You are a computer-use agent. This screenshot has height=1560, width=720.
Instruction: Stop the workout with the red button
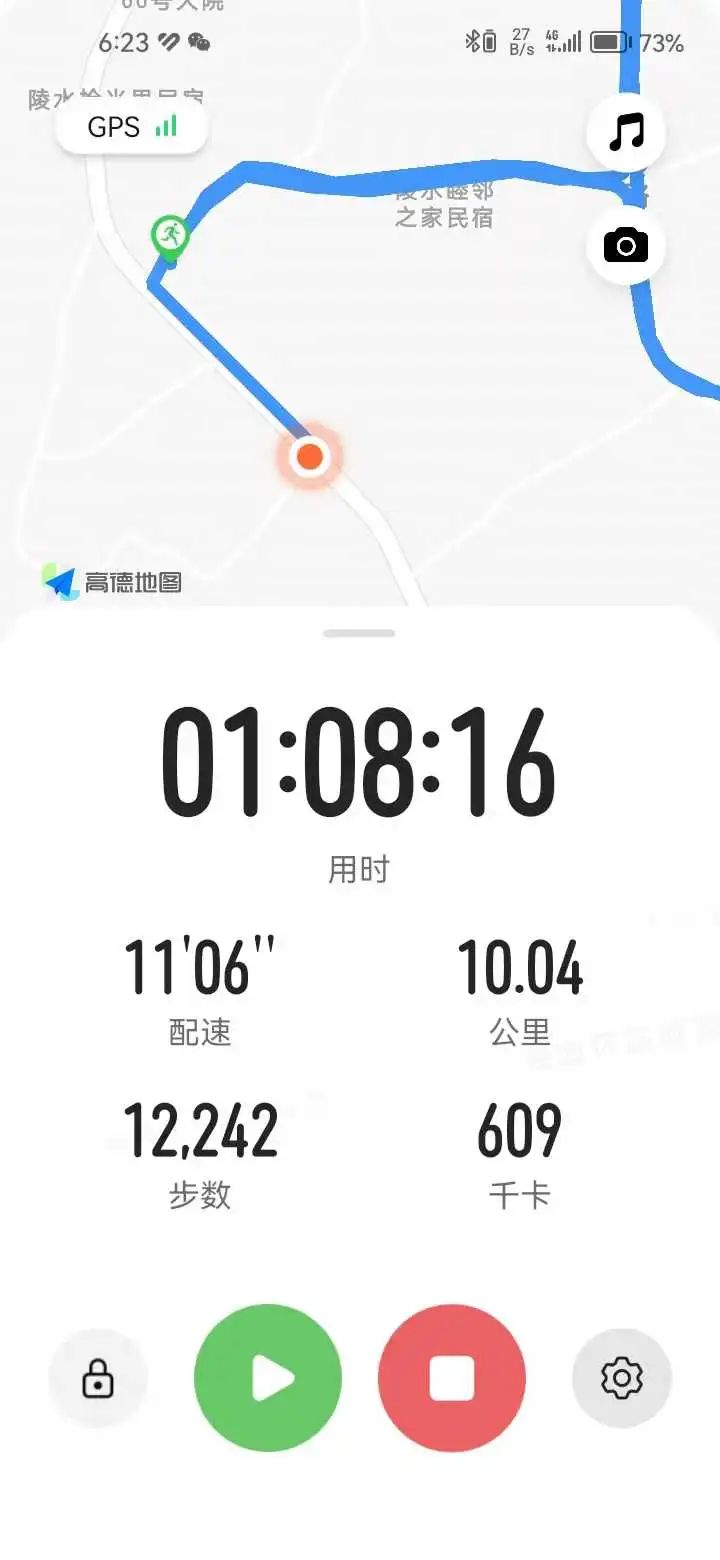point(452,1378)
